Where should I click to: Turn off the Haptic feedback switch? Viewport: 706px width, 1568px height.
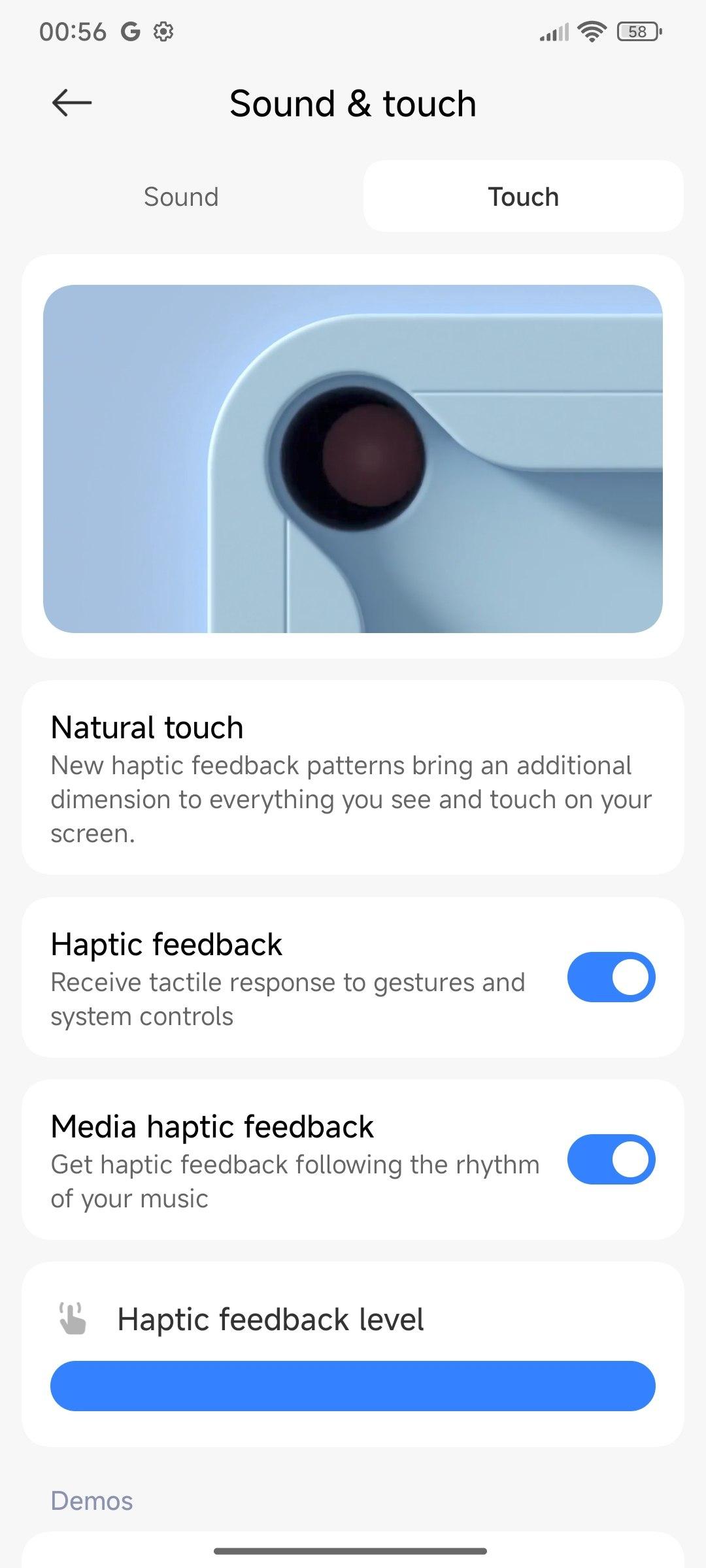[611, 977]
